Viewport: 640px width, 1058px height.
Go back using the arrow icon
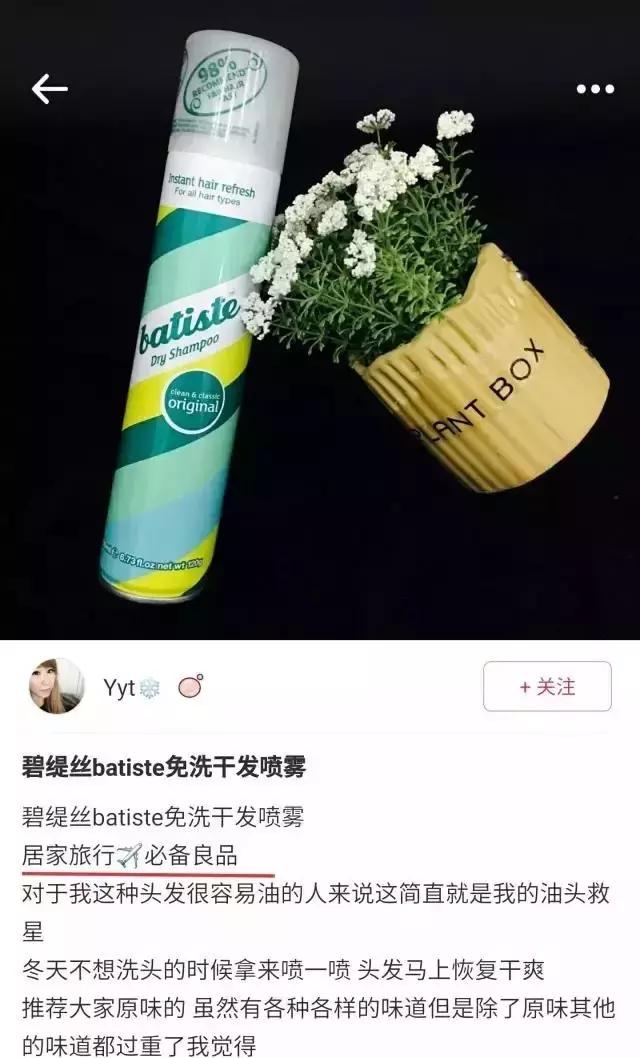pos(49,89)
